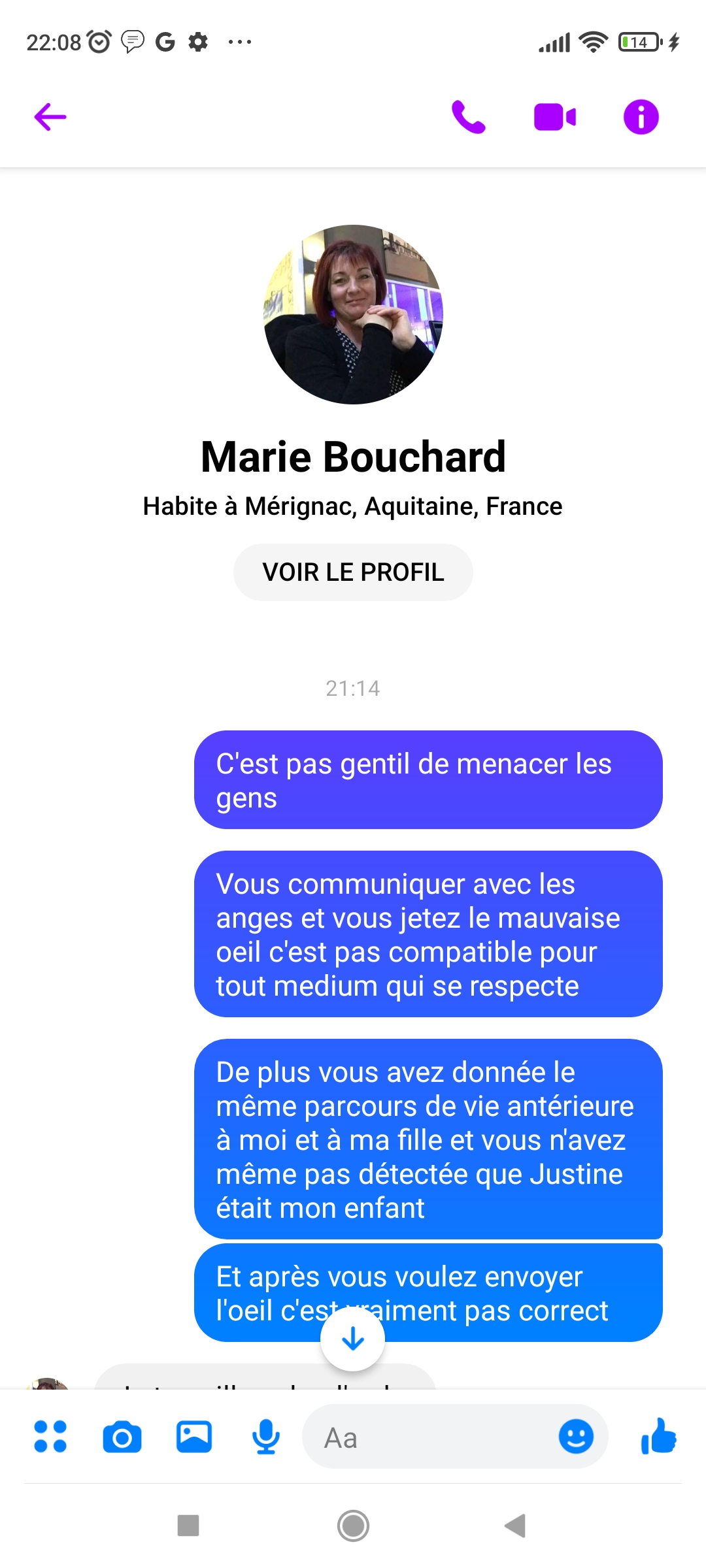Record a voice message with microphone
706x1568 pixels.
pyautogui.click(x=266, y=1437)
